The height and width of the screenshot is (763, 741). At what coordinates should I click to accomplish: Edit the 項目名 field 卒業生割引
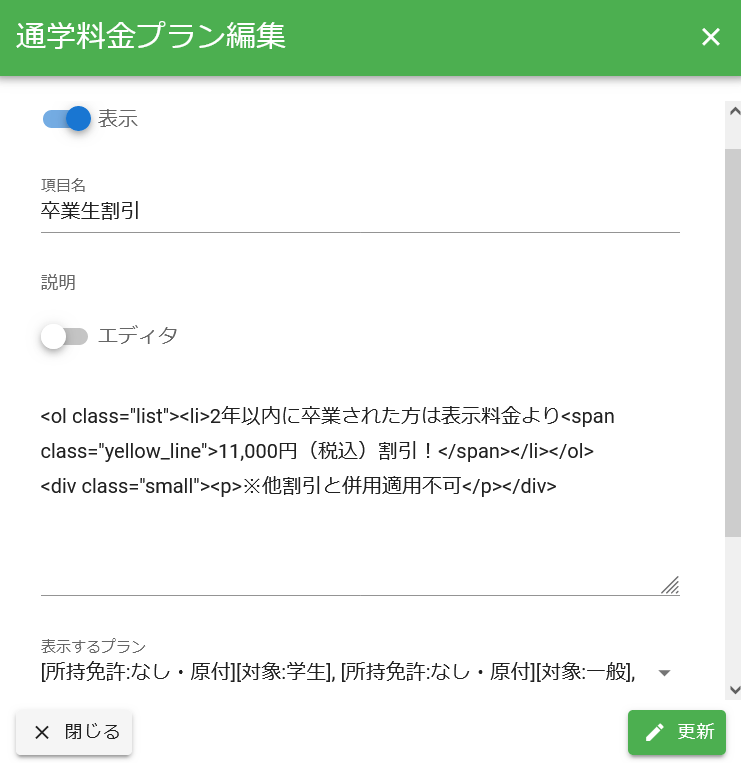(360, 211)
